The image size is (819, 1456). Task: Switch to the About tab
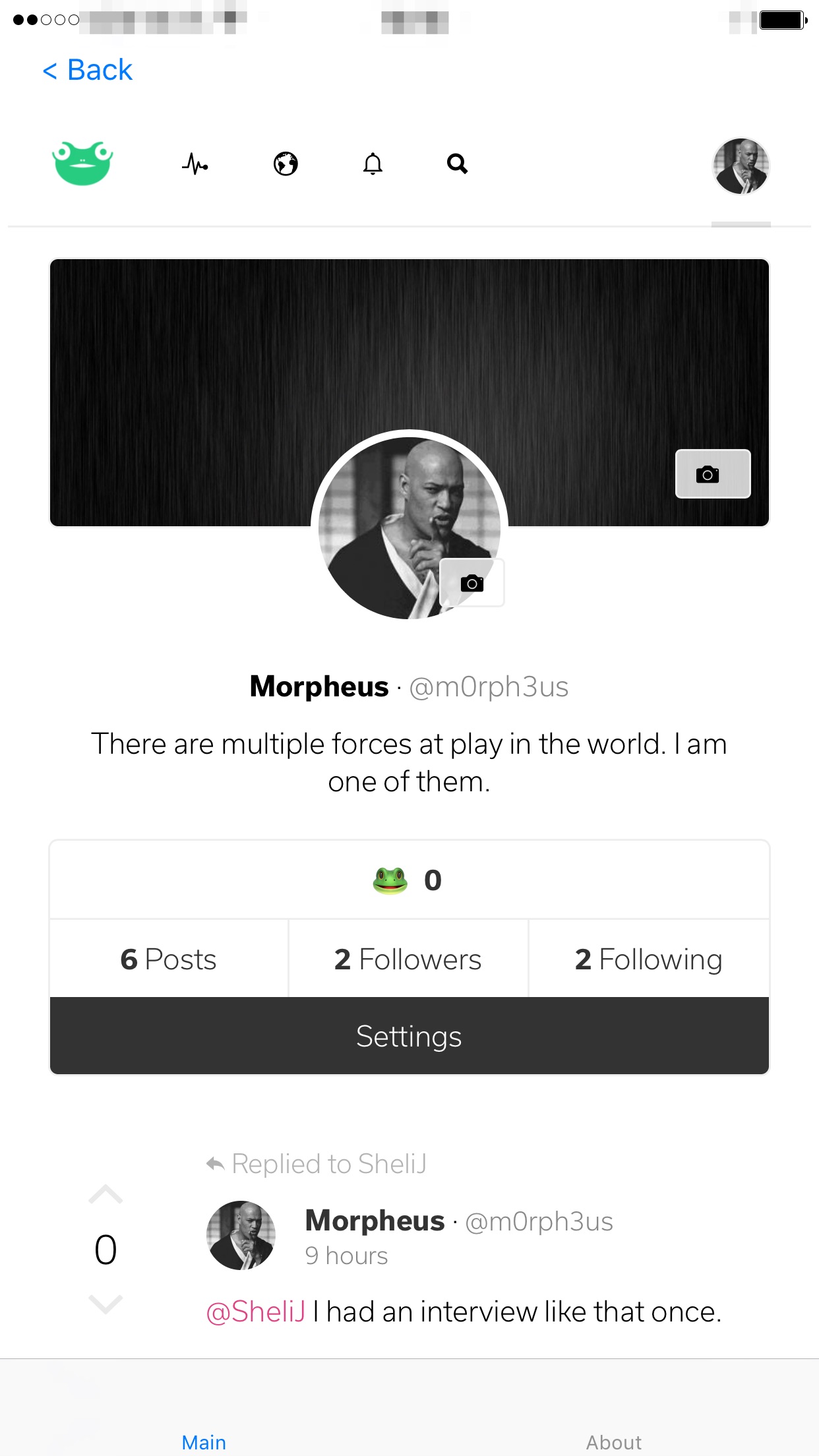614,1442
